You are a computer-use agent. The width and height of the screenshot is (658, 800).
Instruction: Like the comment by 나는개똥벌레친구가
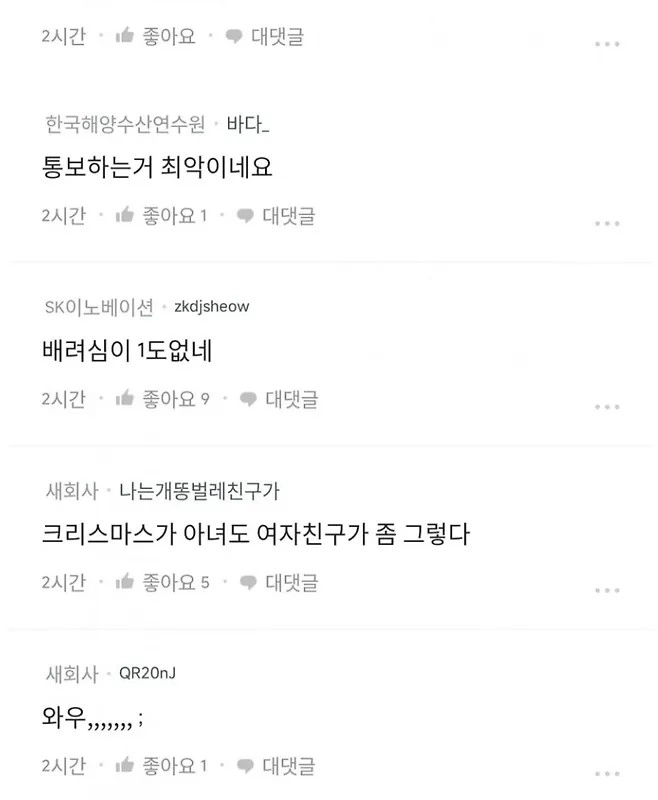(162, 582)
